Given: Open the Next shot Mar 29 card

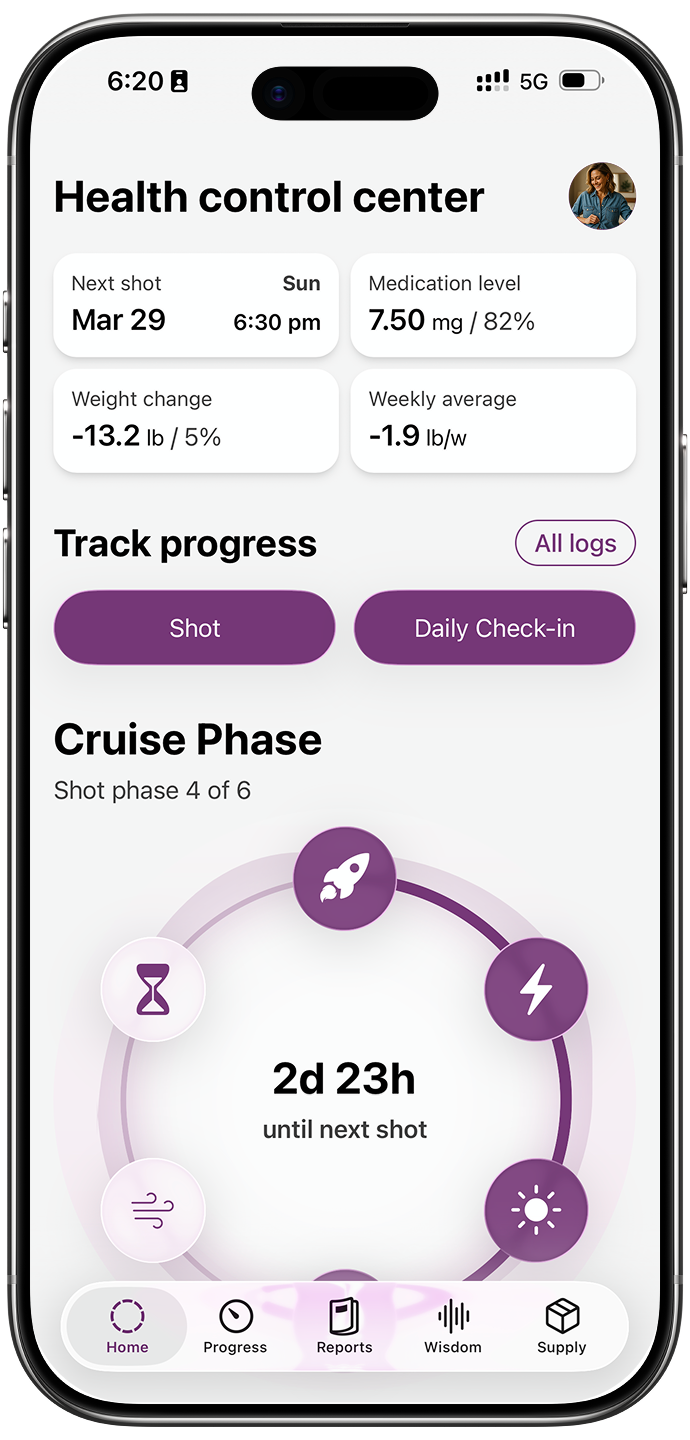Looking at the screenshot, I should tap(196, 305).
